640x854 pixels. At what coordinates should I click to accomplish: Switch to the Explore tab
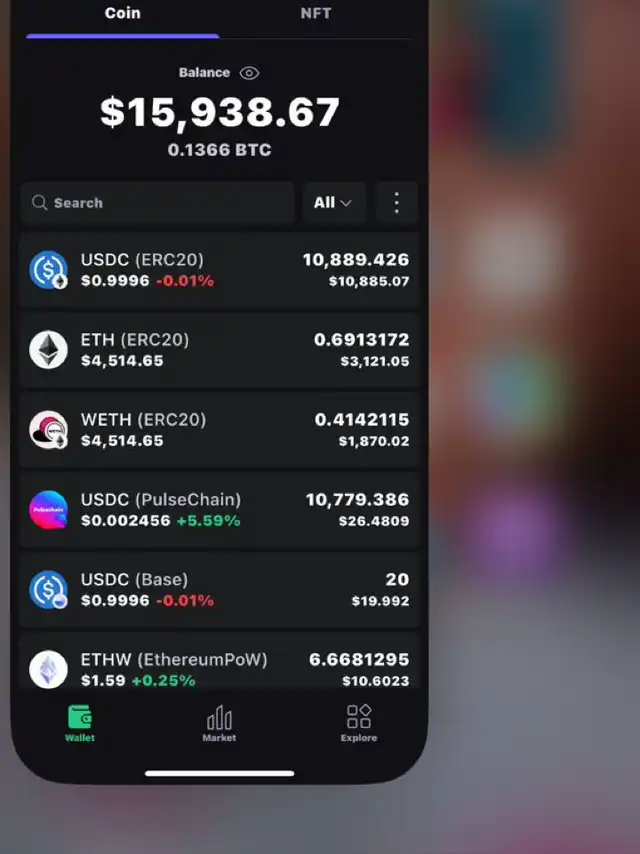(x=358, y=723)
